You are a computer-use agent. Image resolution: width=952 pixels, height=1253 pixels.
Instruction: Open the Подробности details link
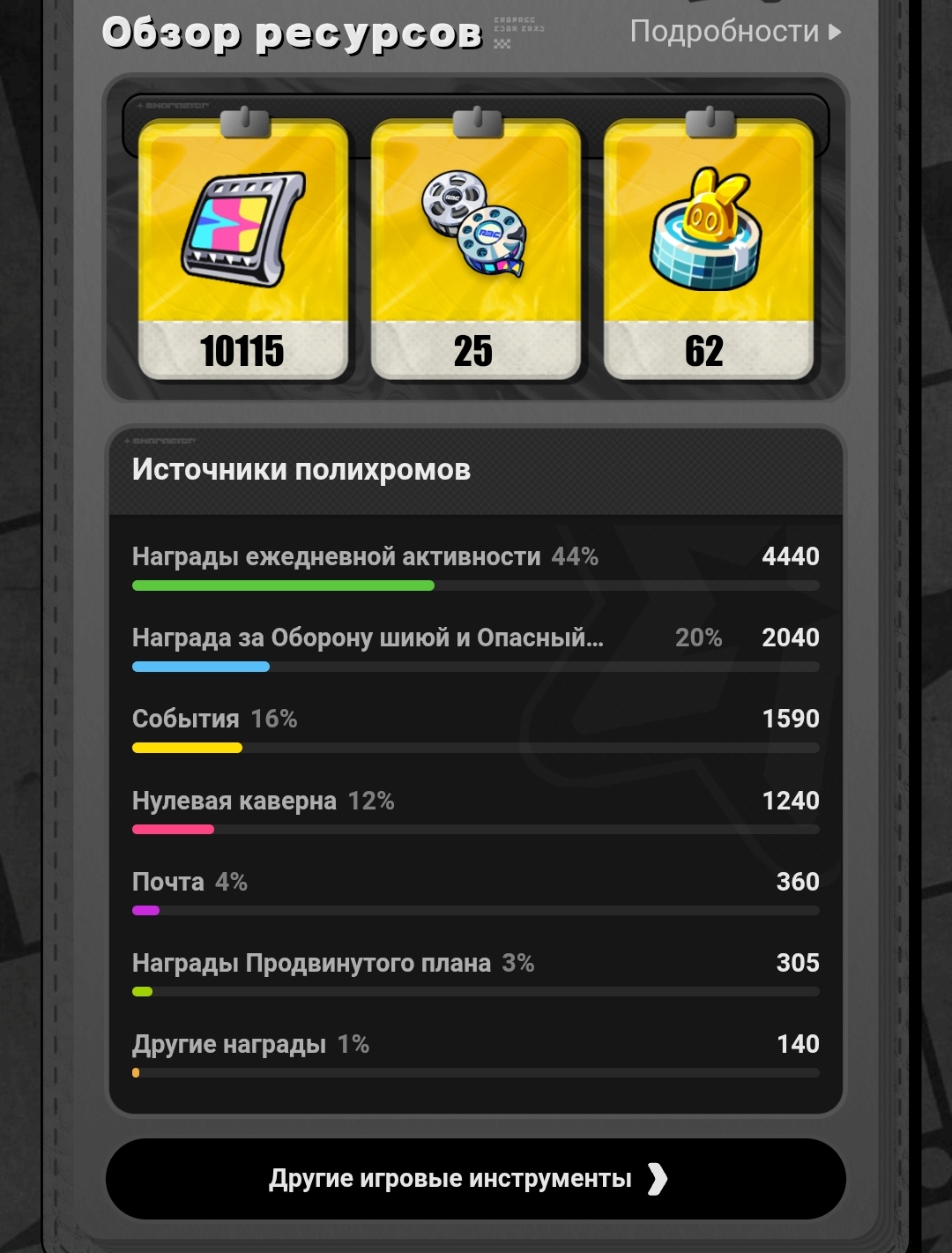735,32
